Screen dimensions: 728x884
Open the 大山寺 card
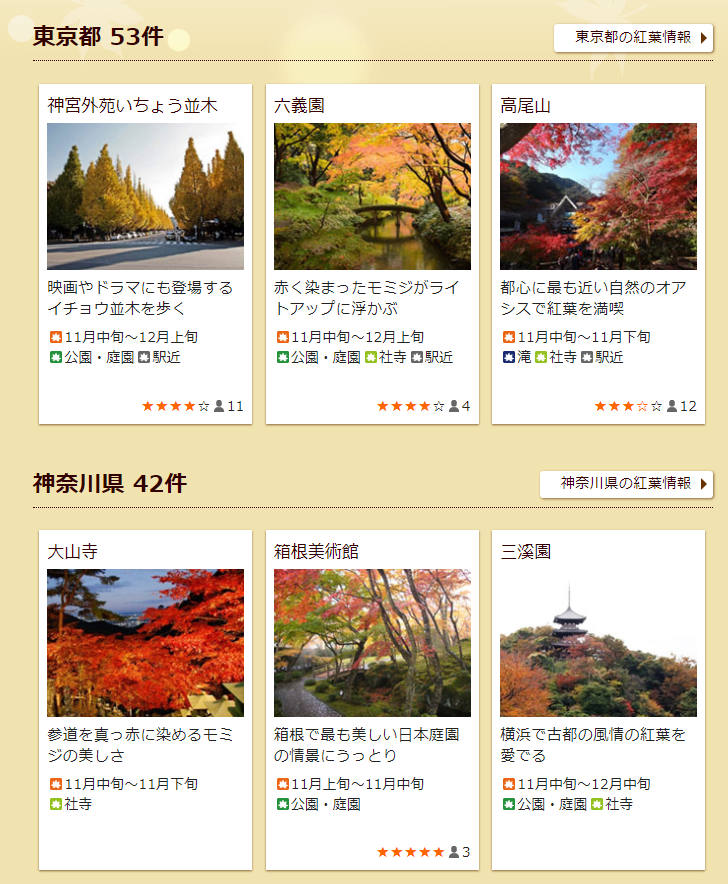coord(145,643)
